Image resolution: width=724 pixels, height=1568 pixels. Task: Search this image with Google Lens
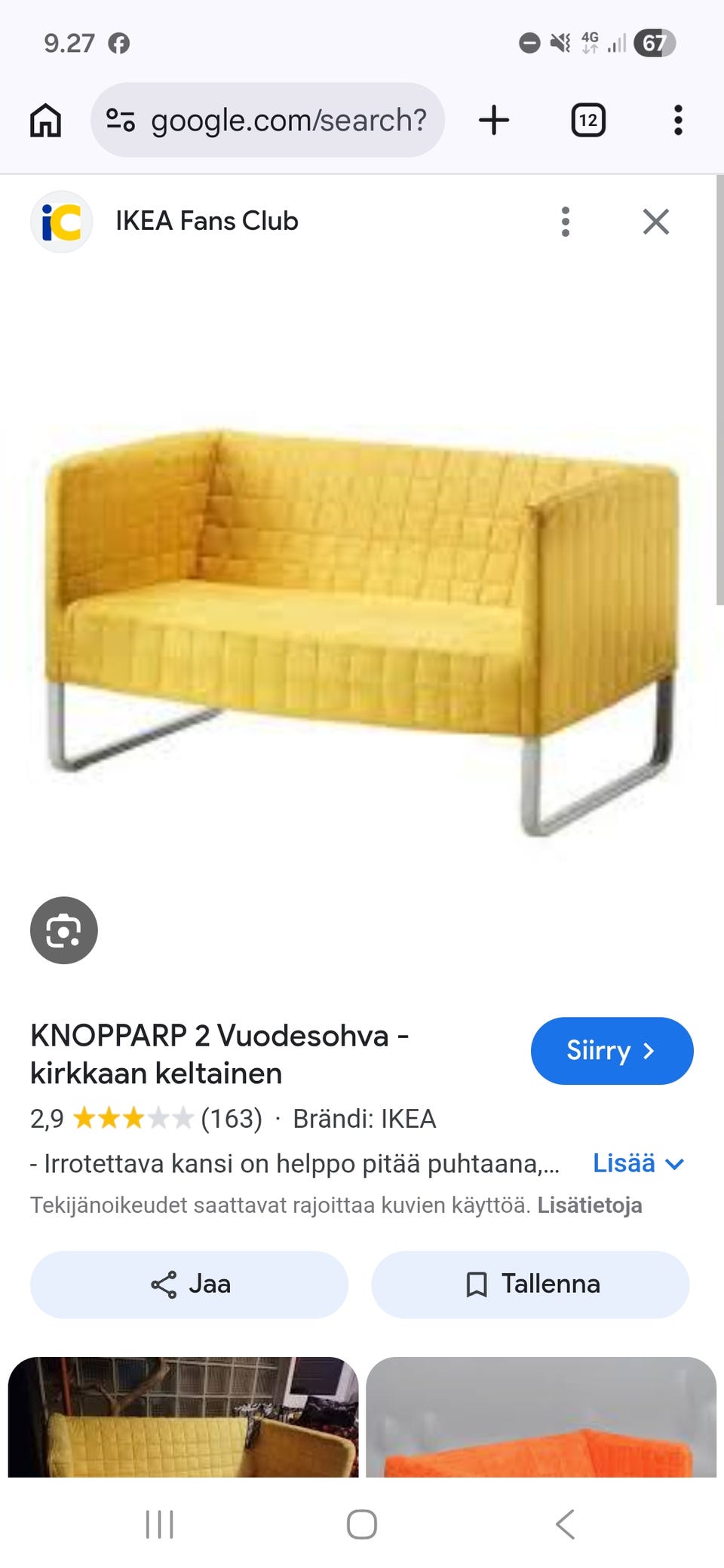pos(64,930)
